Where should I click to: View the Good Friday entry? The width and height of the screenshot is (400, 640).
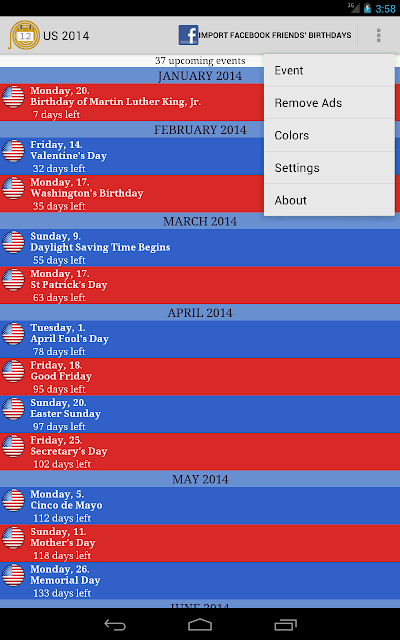click(x=200, y=377)
